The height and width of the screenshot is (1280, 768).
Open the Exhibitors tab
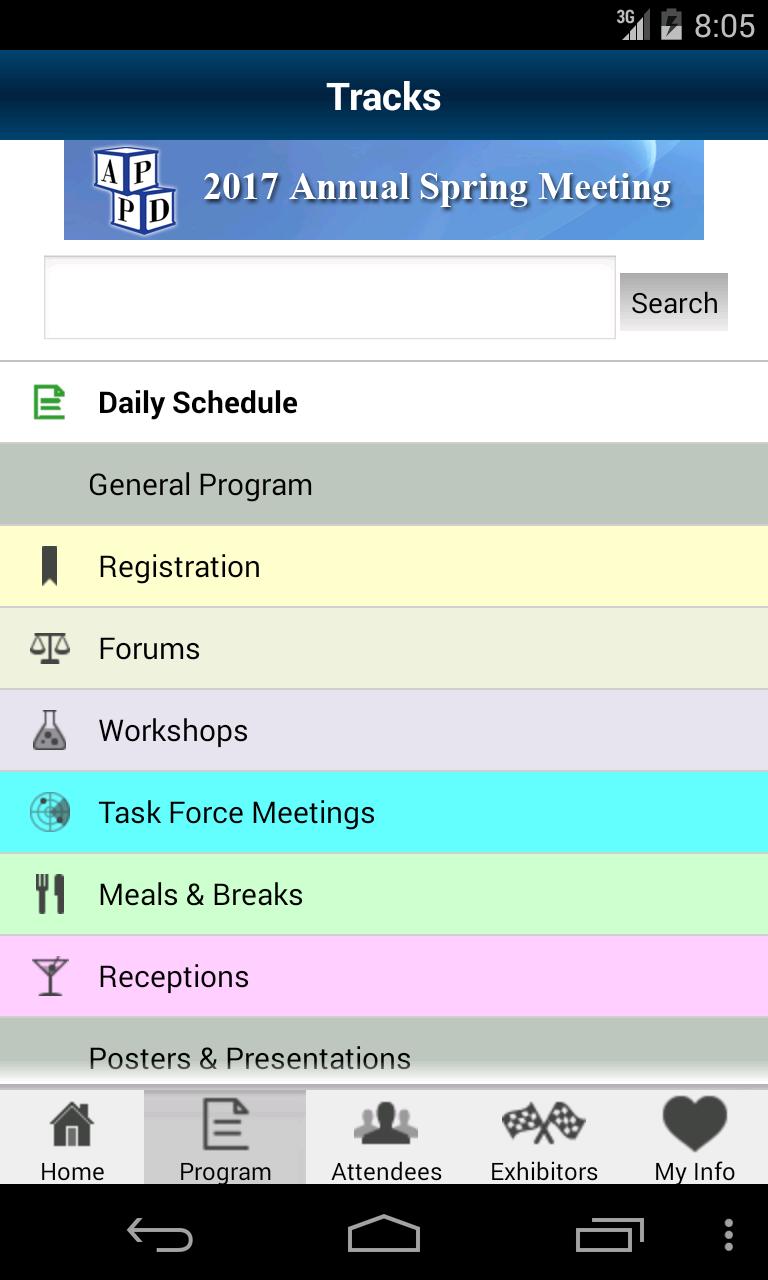point(544,1140)
